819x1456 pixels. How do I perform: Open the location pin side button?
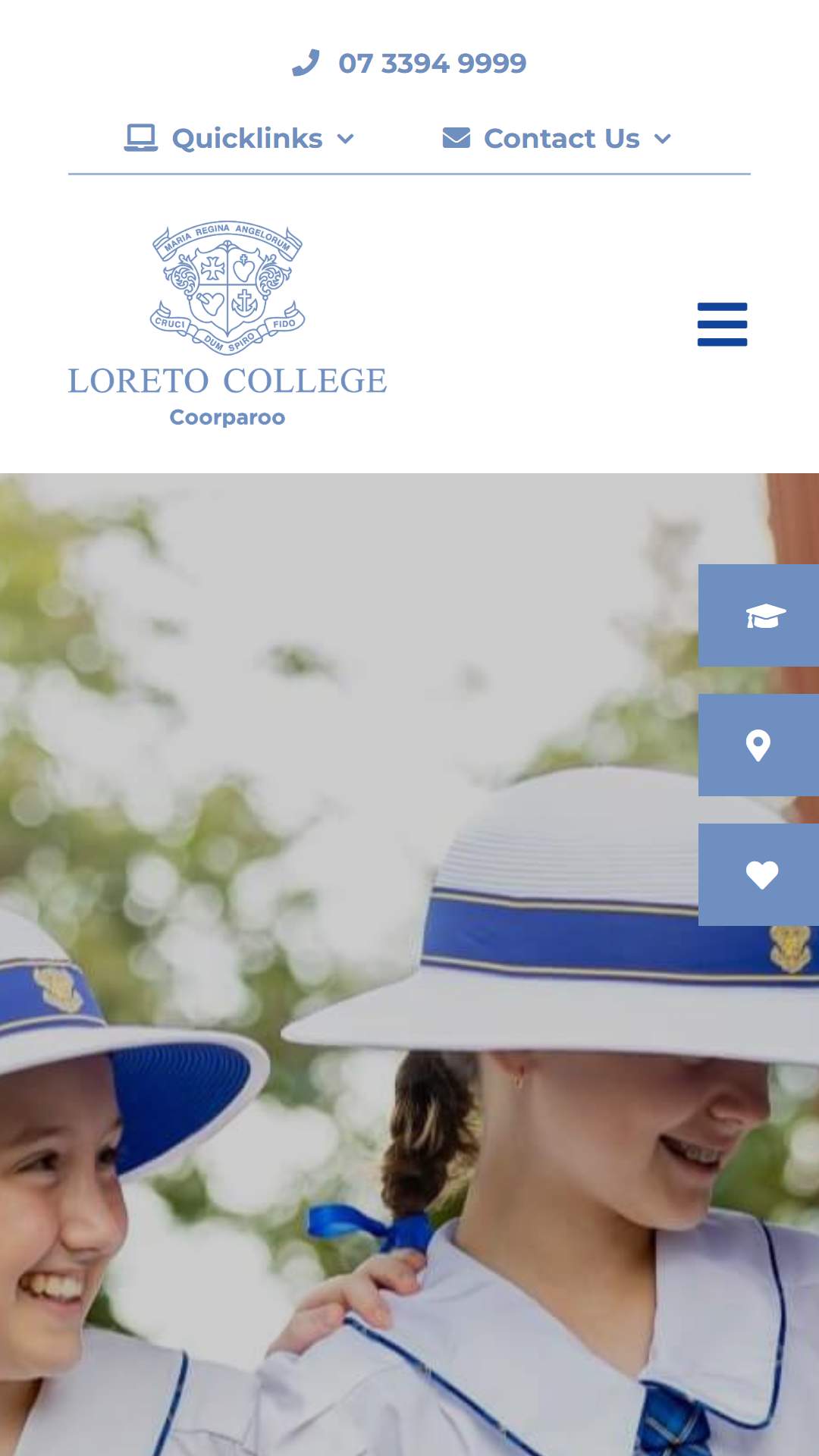[x=758, y=745]
